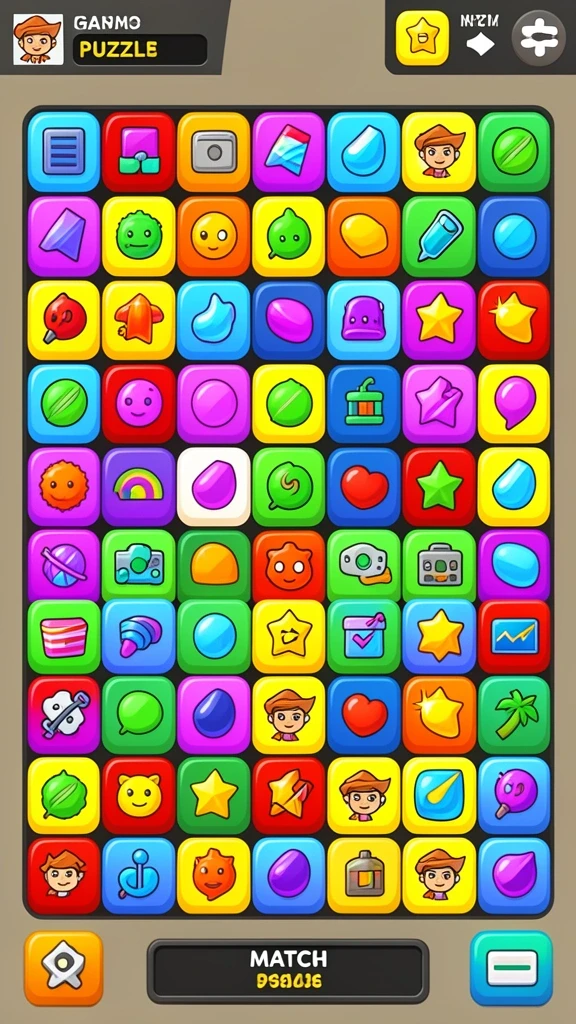
Task: Tap the teal minus button beside MATCH
Action: (x=511, y=968)
